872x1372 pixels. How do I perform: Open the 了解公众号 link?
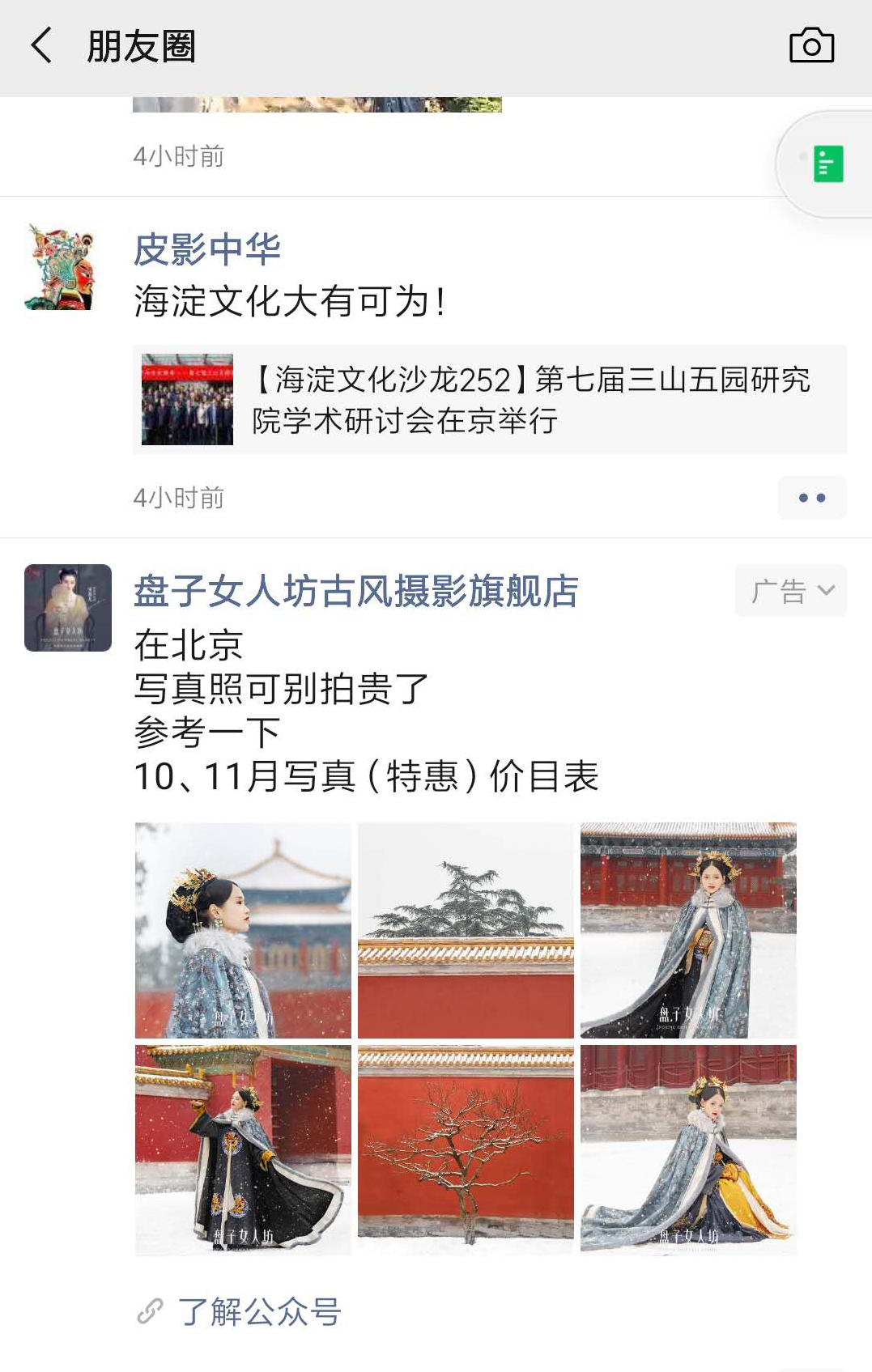click(257, 1307)
